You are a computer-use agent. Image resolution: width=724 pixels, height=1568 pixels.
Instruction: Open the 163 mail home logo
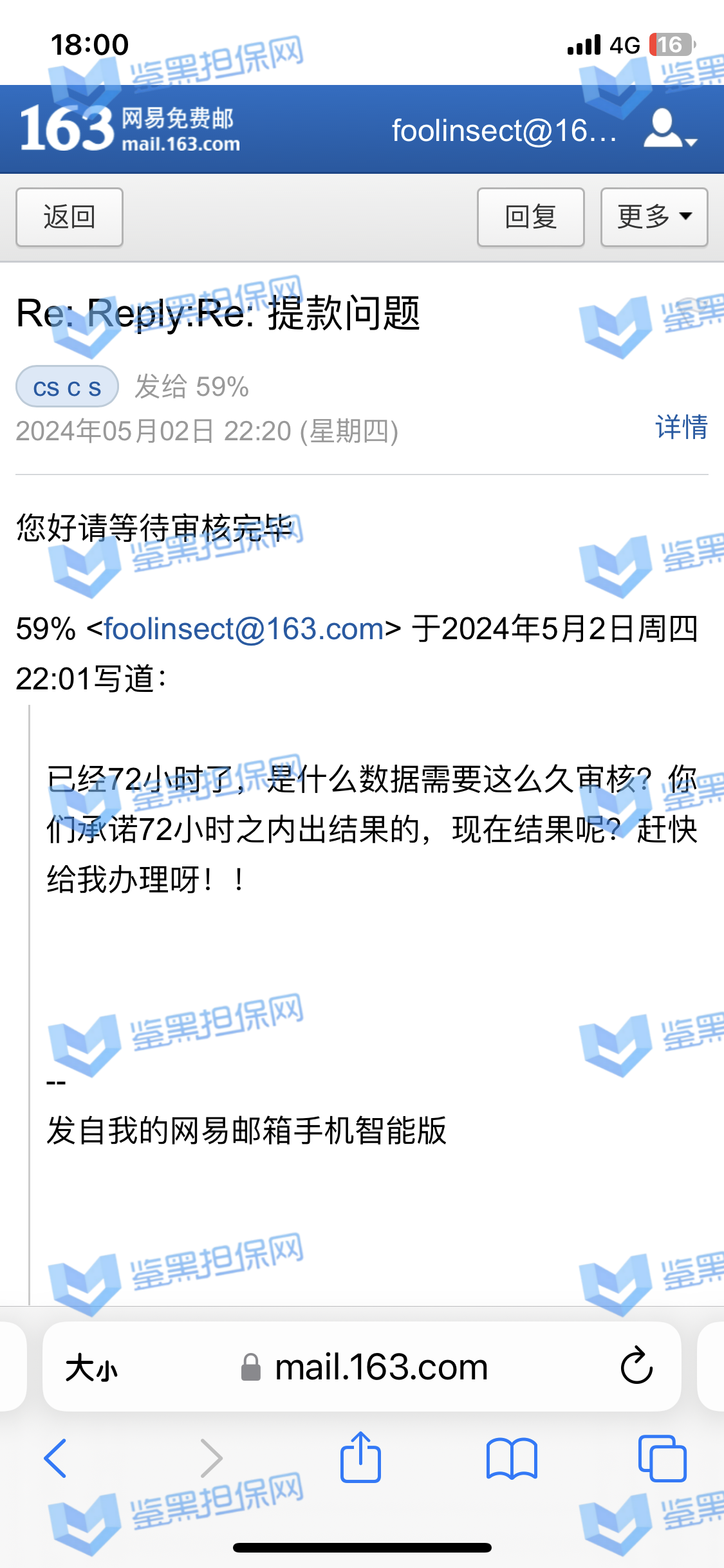tap(129, 129)
